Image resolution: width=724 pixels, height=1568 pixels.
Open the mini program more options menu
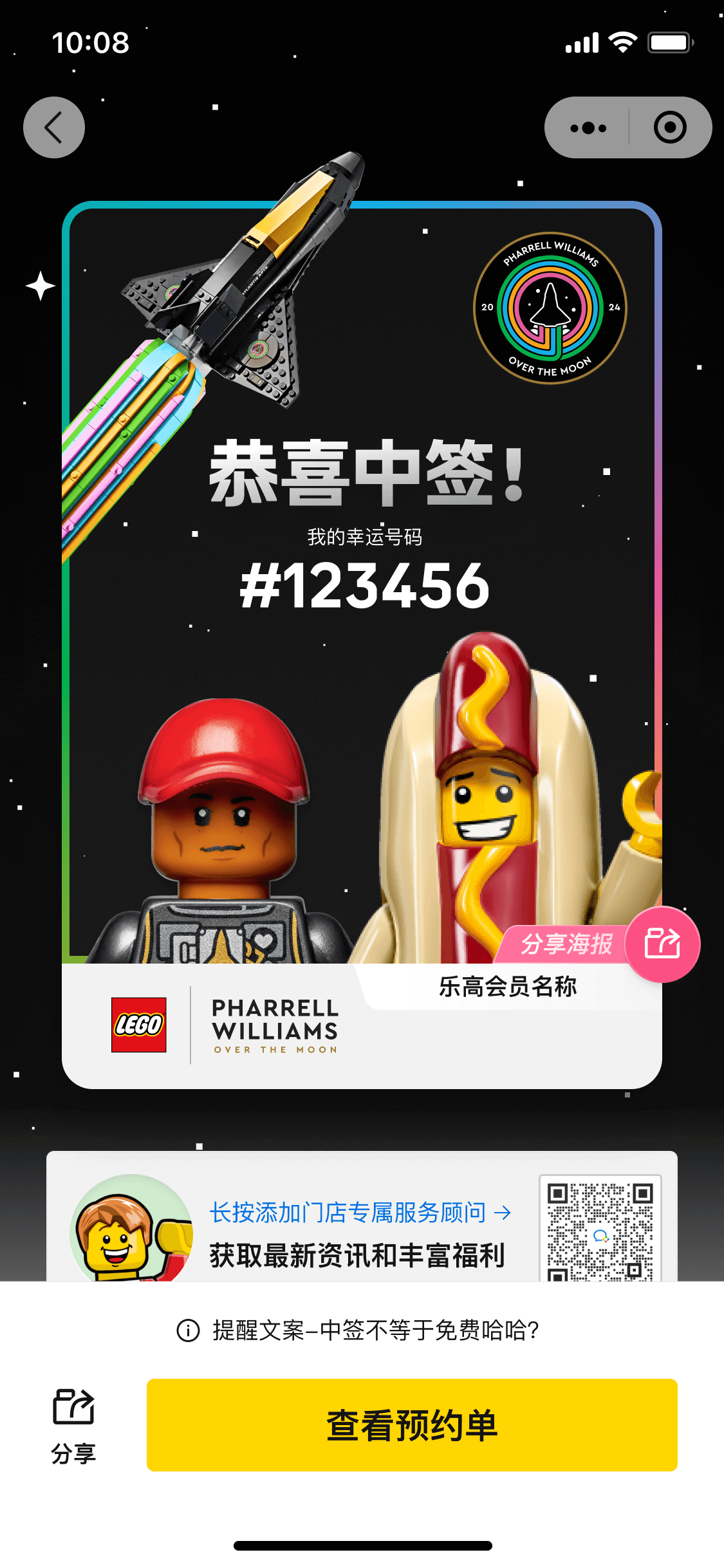[588, 127]
